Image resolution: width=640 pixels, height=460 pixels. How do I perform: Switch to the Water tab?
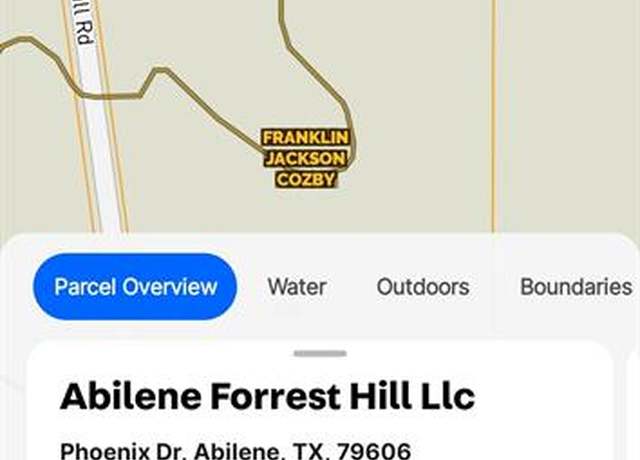pyautogui.click(x=296, y=287)
